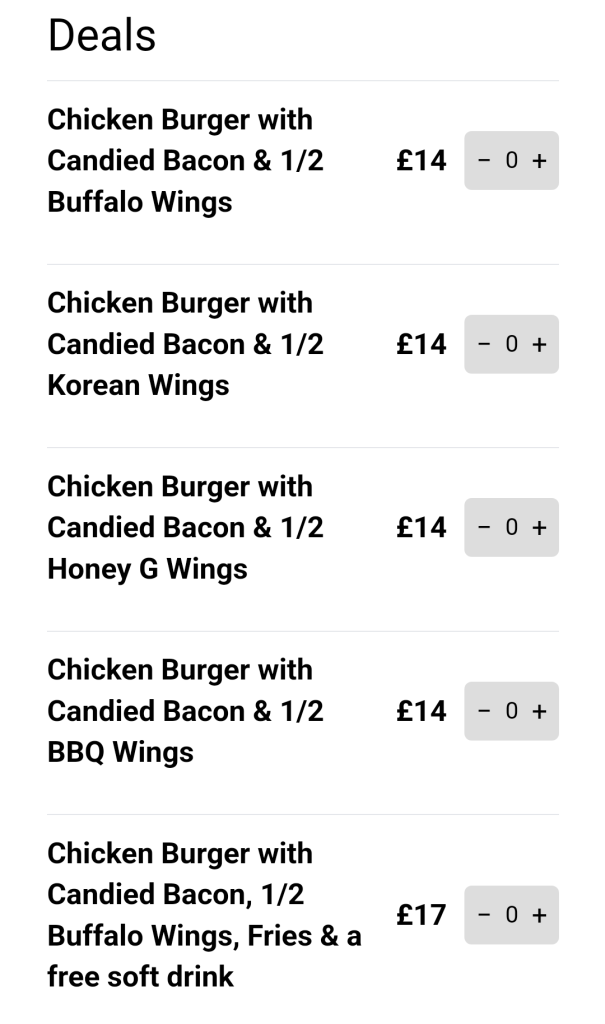Viewport: 605px width, 1024px height.
Task: Tap minus on the £17 soft drink deal
Action: 484,915
